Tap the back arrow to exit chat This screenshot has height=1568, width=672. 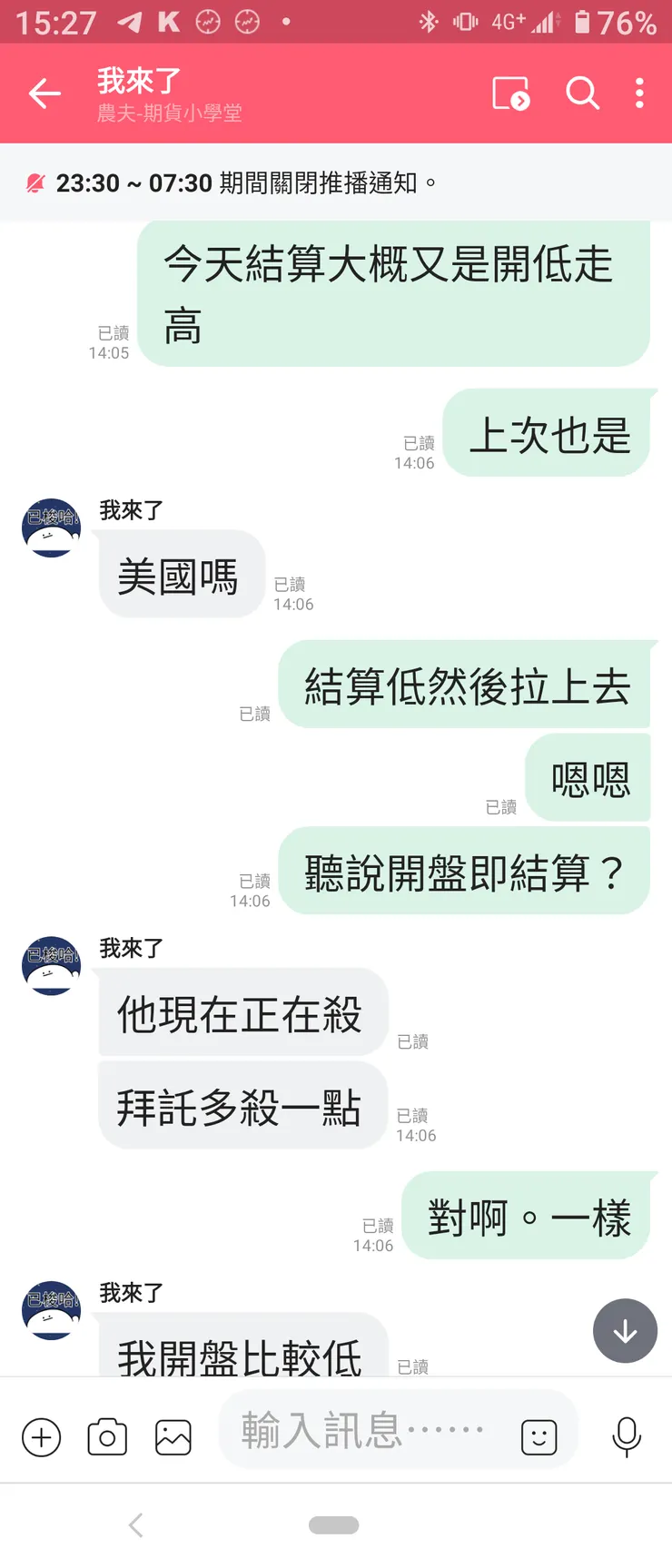pyautogui.click(x=44, y=94)
